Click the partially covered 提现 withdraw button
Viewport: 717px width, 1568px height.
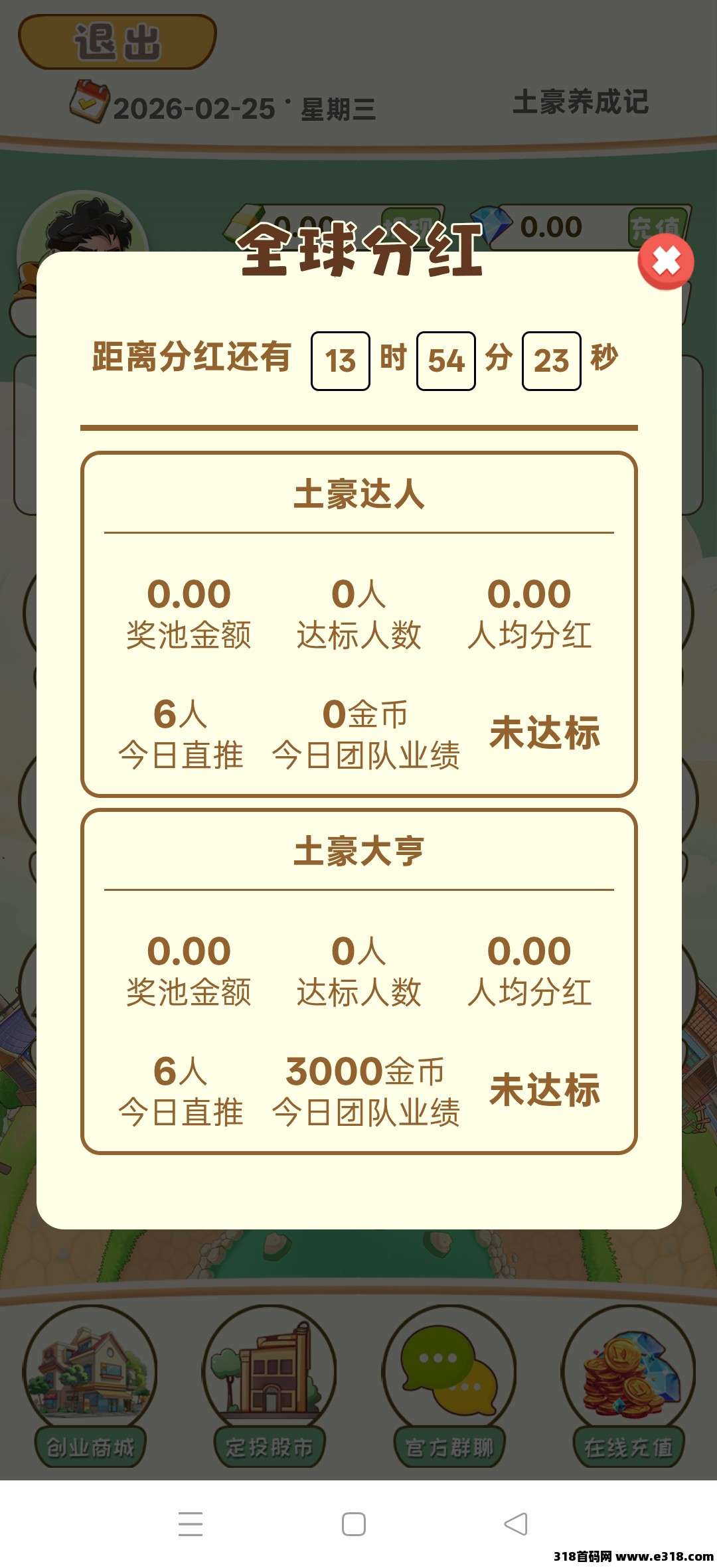click(x=412, y=222)
